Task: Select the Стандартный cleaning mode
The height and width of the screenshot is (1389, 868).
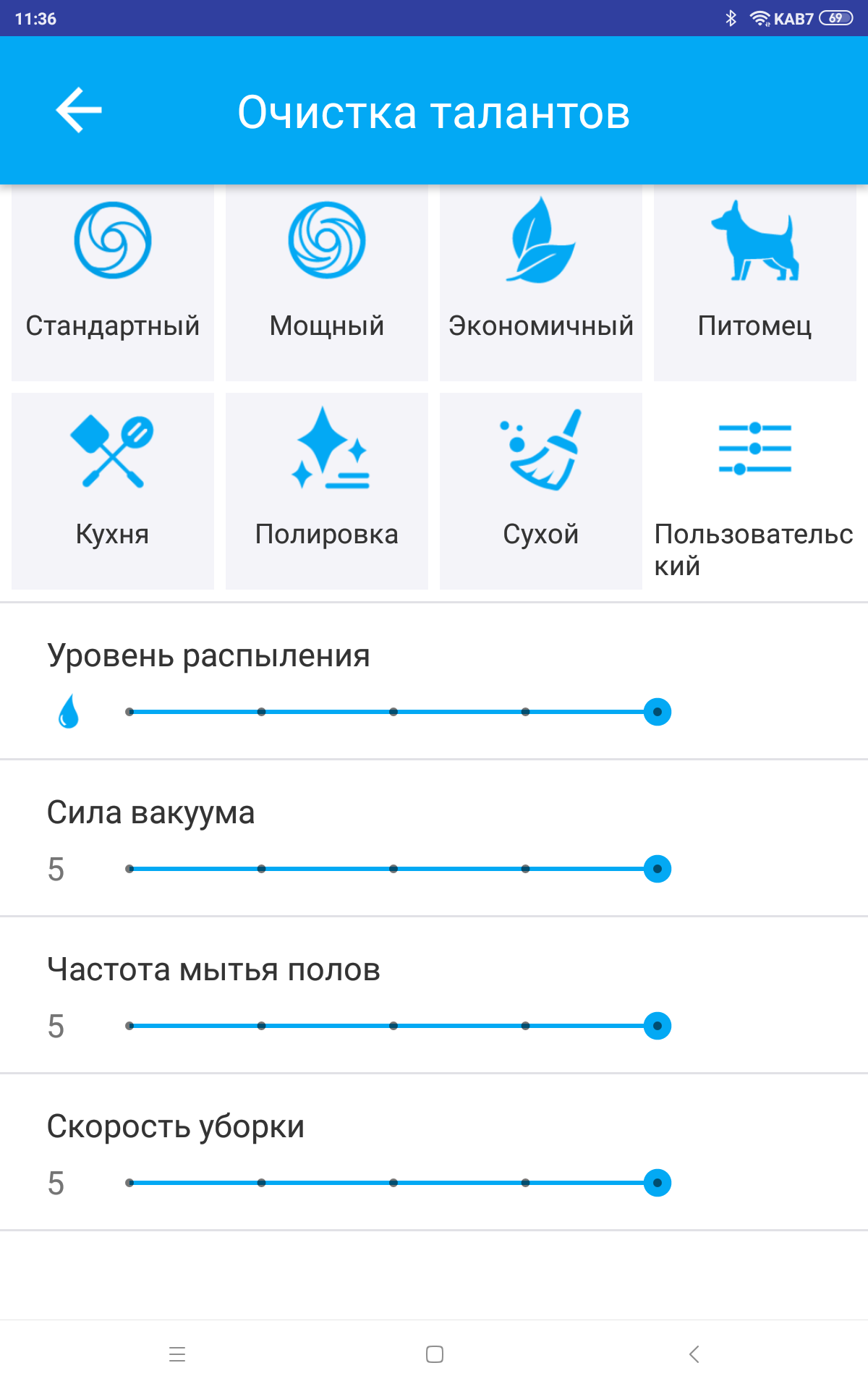Action: 113,282
